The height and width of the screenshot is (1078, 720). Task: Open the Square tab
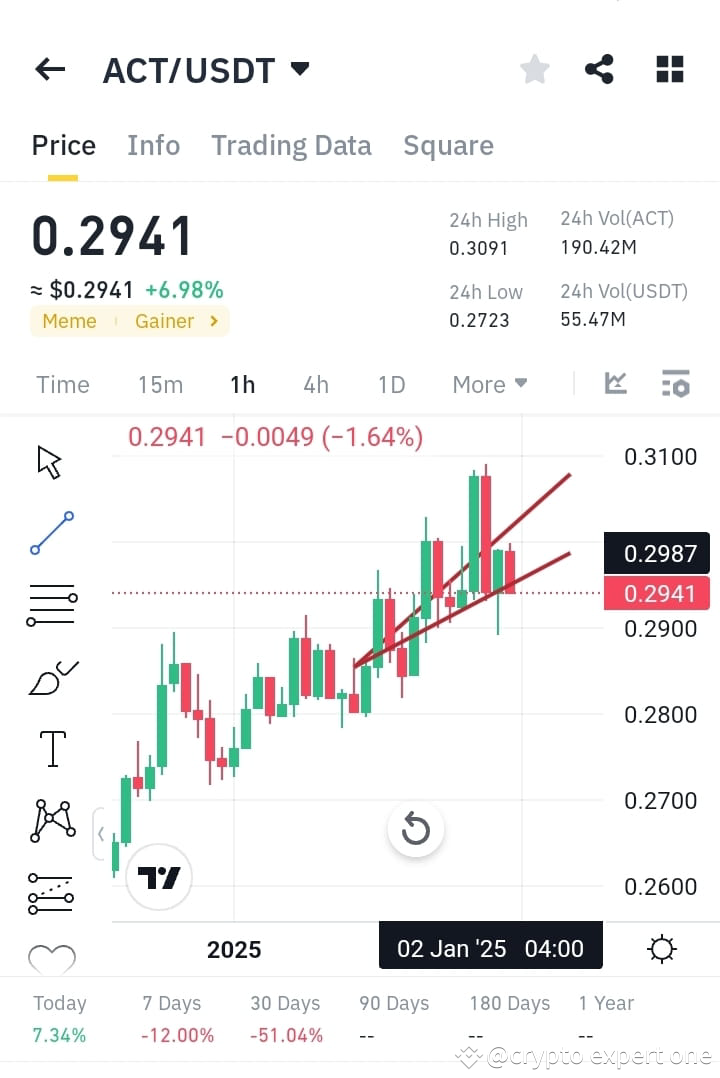(448, 145)
